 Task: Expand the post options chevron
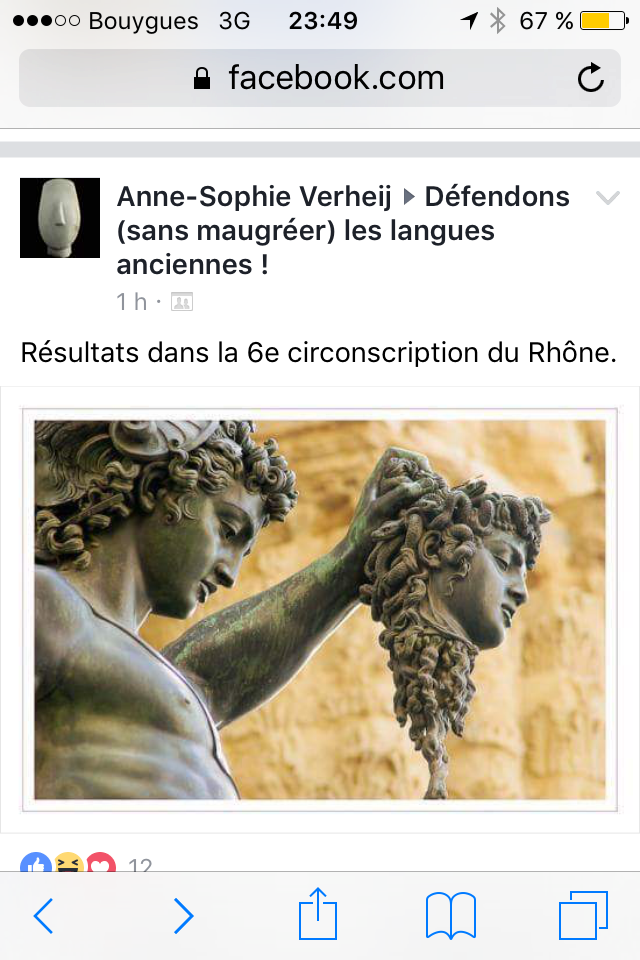point(607,198)
